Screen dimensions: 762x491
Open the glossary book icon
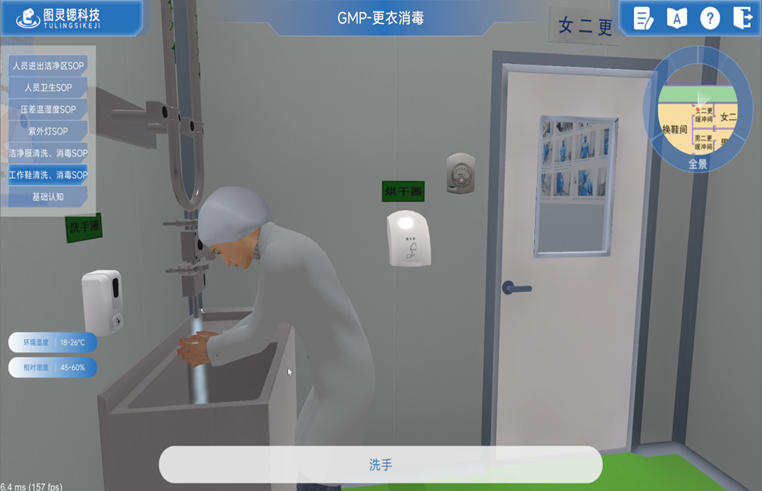677,18
